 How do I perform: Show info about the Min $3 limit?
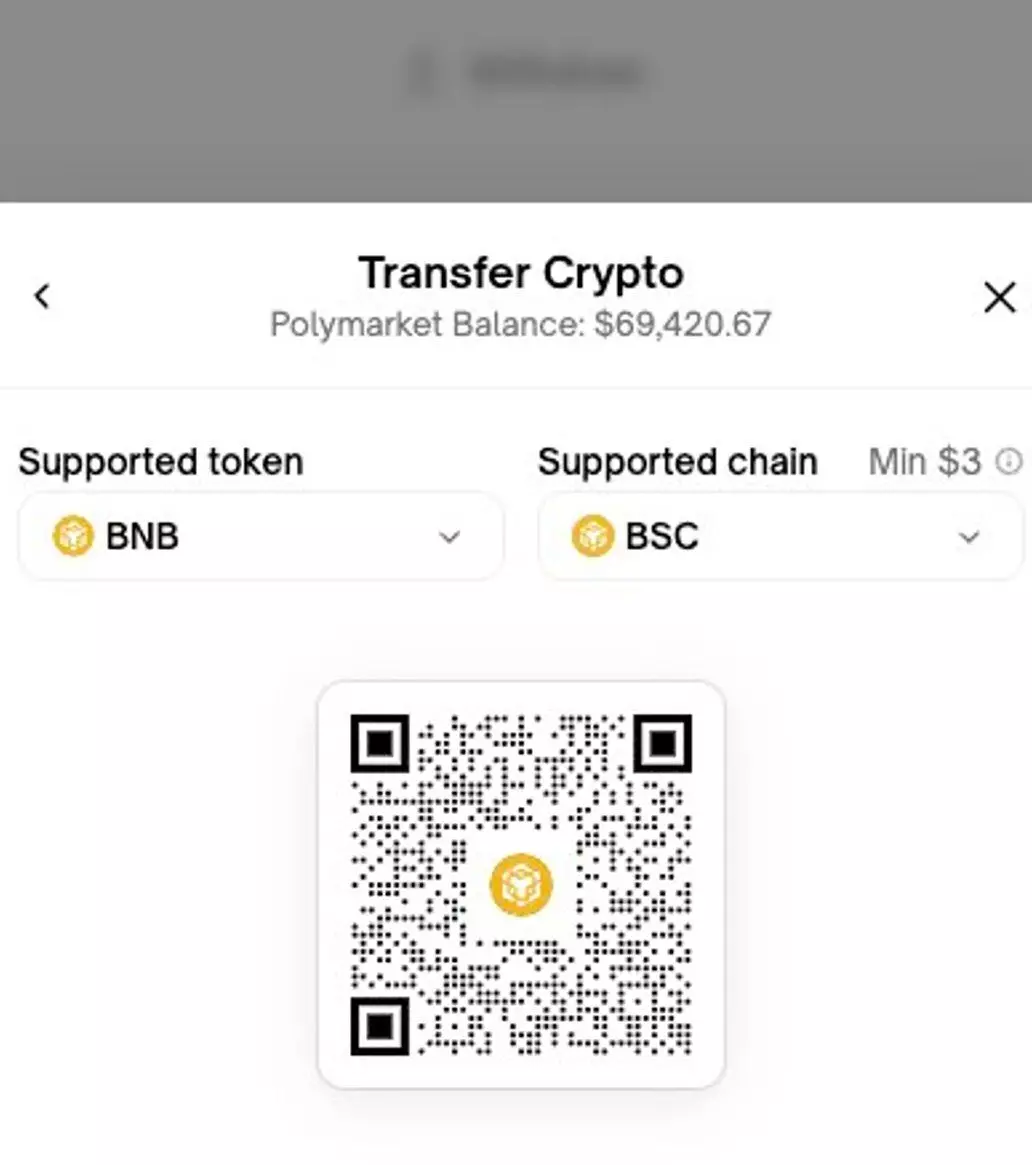tap(1010, 461)
